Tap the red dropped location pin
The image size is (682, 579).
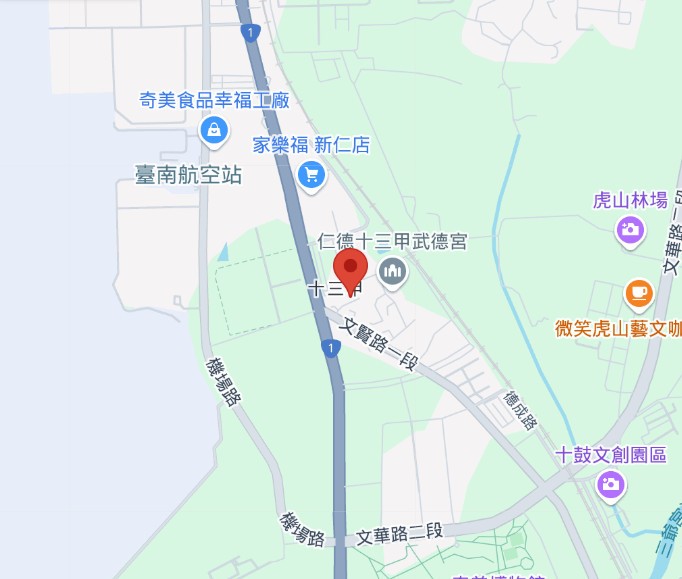tap(350, 268)
